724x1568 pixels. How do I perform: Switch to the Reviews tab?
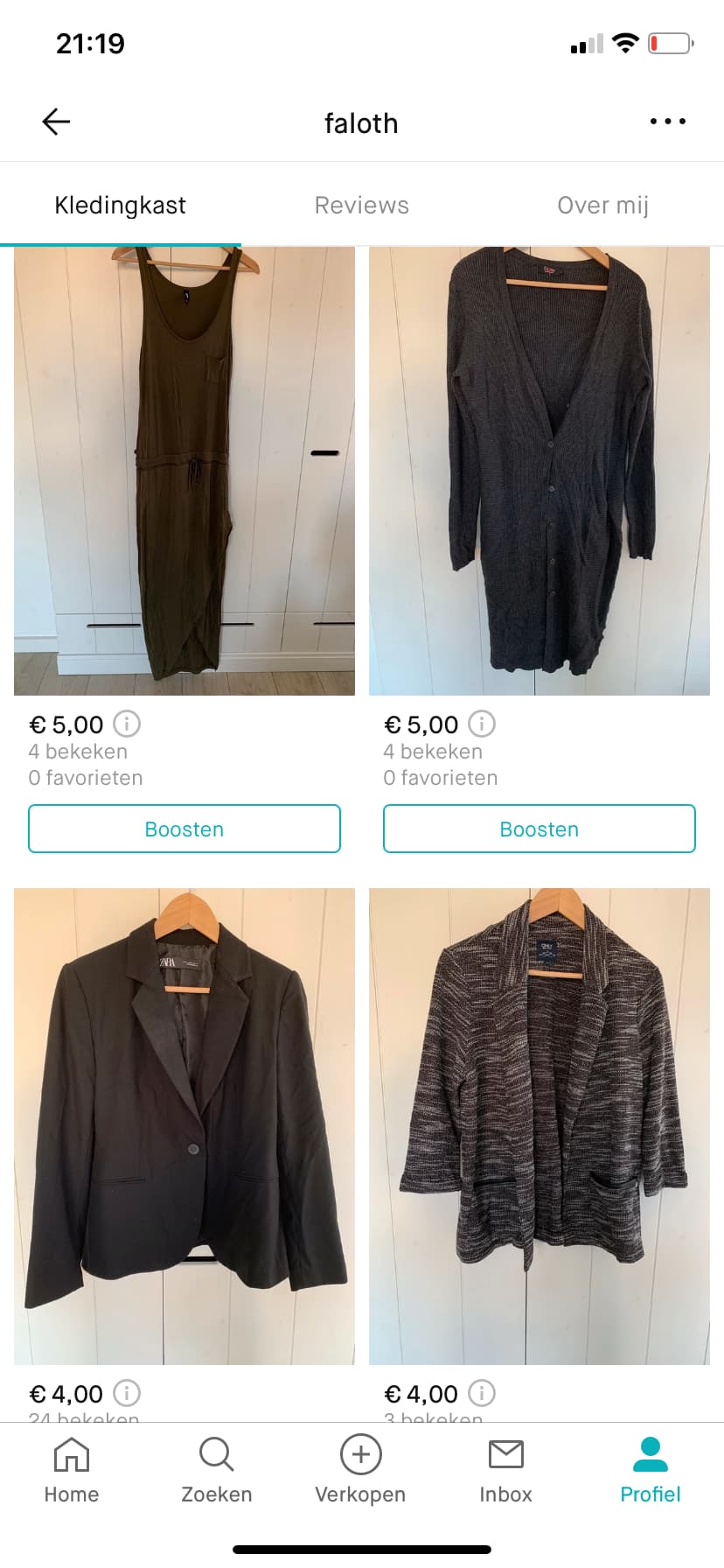click(x=361, y=205)
